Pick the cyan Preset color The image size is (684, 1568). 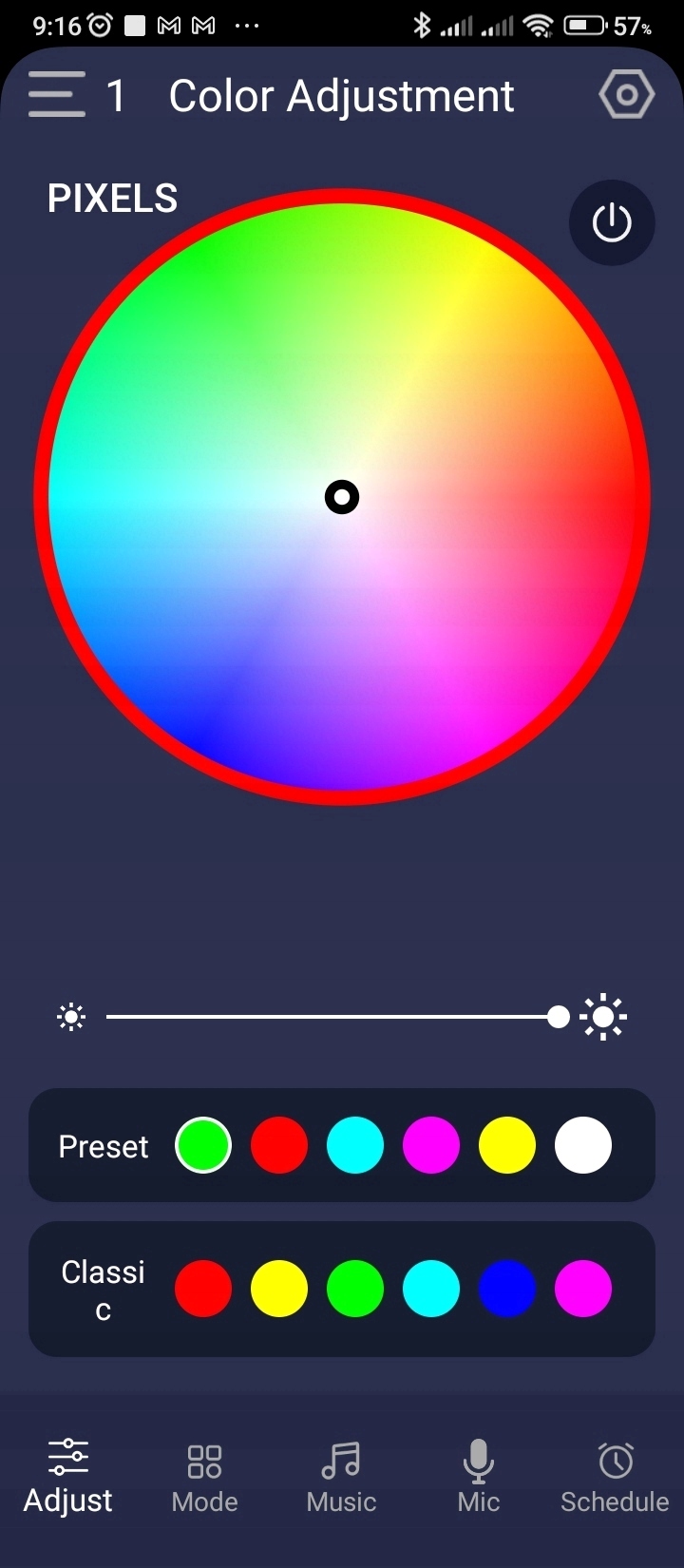355,1146
